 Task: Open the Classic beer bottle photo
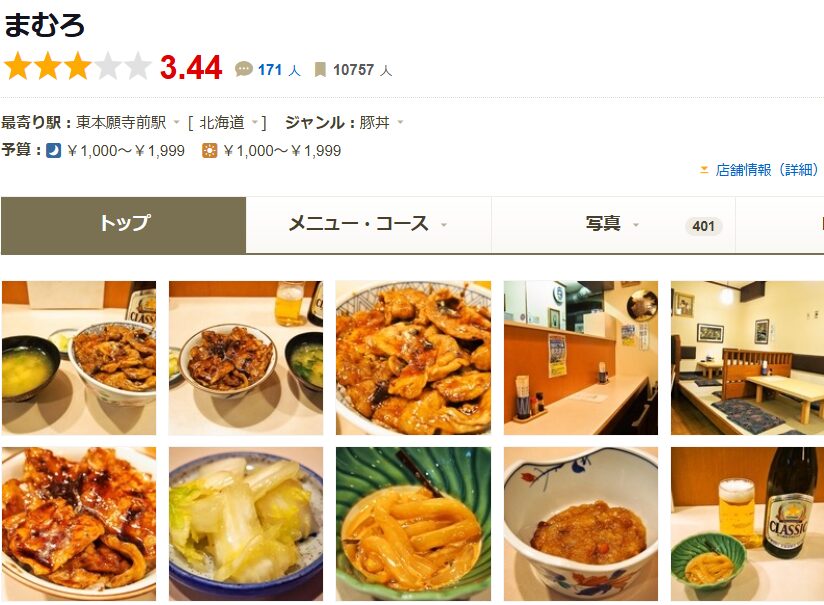pyautogui.click(x=747, y=523)
